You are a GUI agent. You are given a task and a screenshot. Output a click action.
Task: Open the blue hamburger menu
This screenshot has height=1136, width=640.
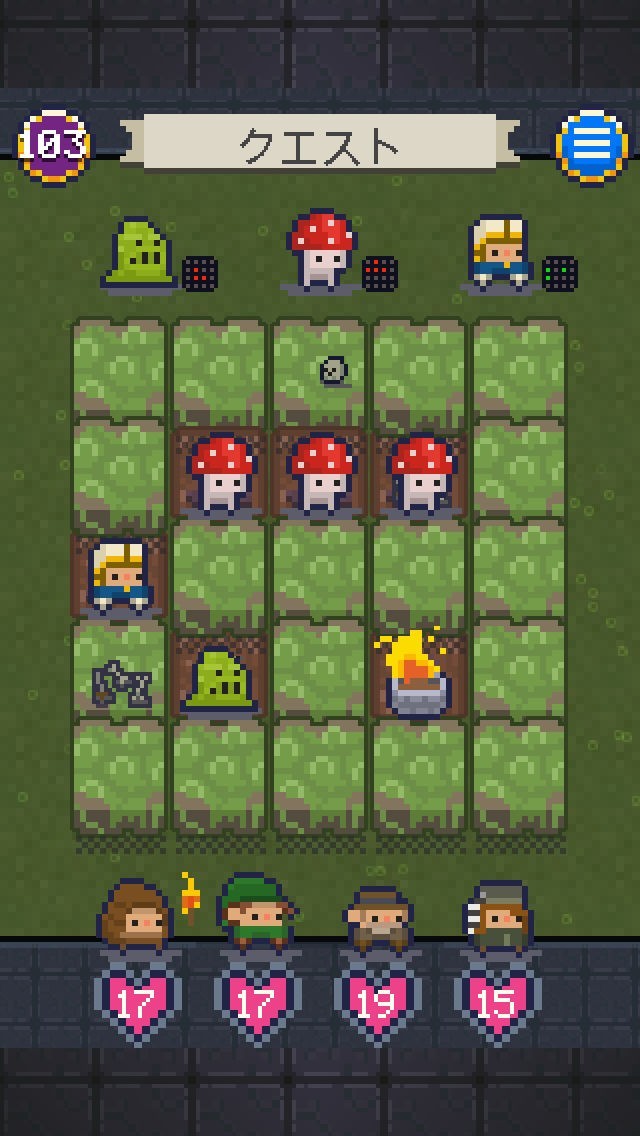(x=591, y=148)
